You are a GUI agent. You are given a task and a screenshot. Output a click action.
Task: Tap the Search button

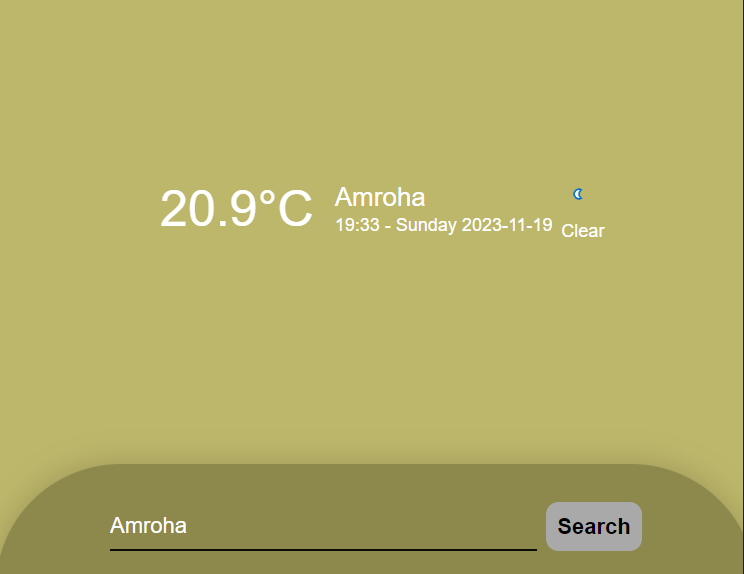(593, 526)
